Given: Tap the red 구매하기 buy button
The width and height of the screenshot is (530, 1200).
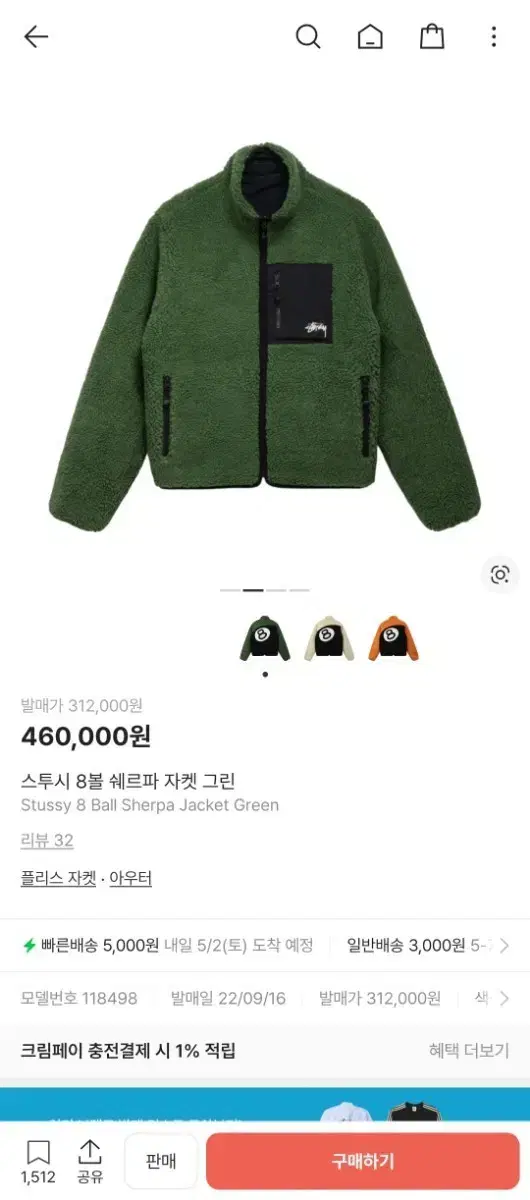Looking at the screenshot, I should click(x=363, y=1161).
